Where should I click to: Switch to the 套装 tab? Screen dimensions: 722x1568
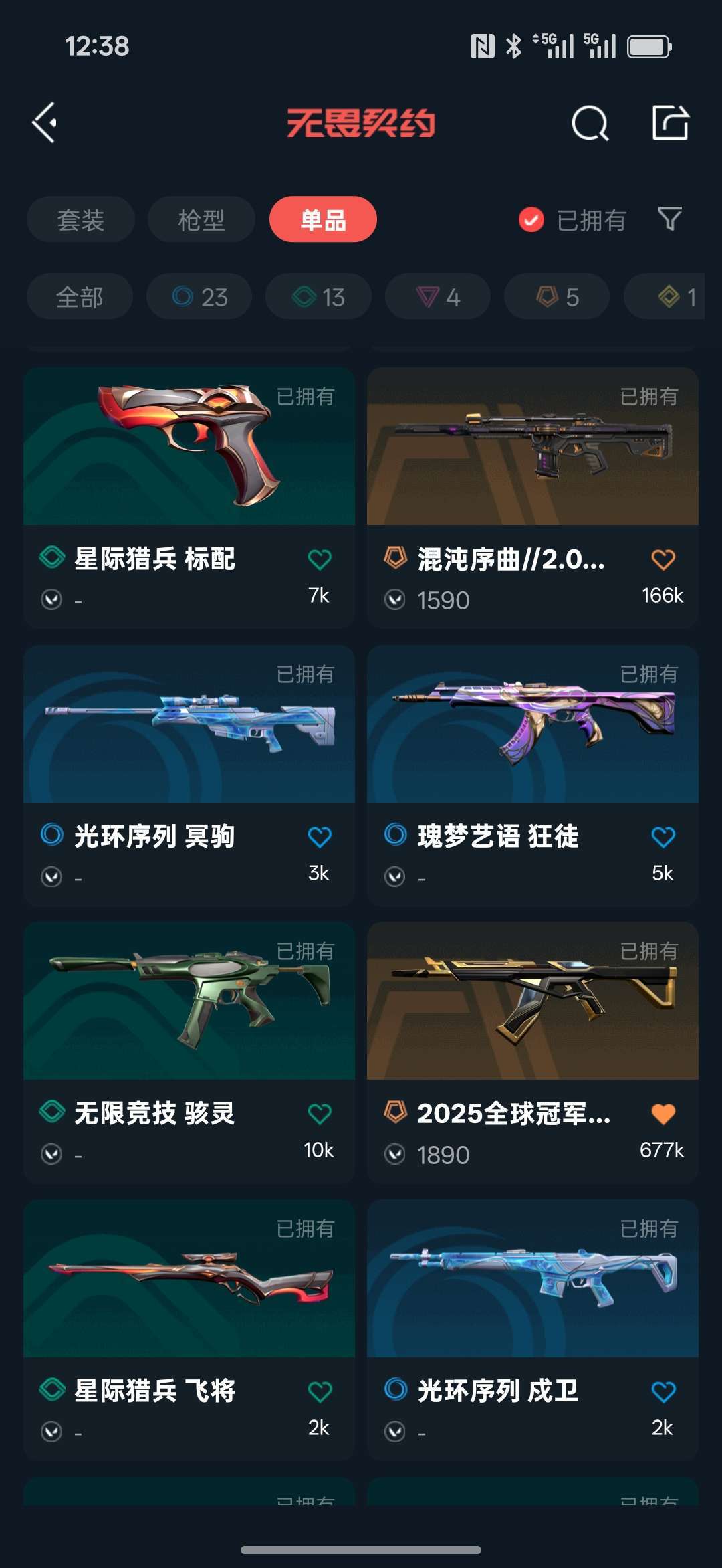point(80,219)
